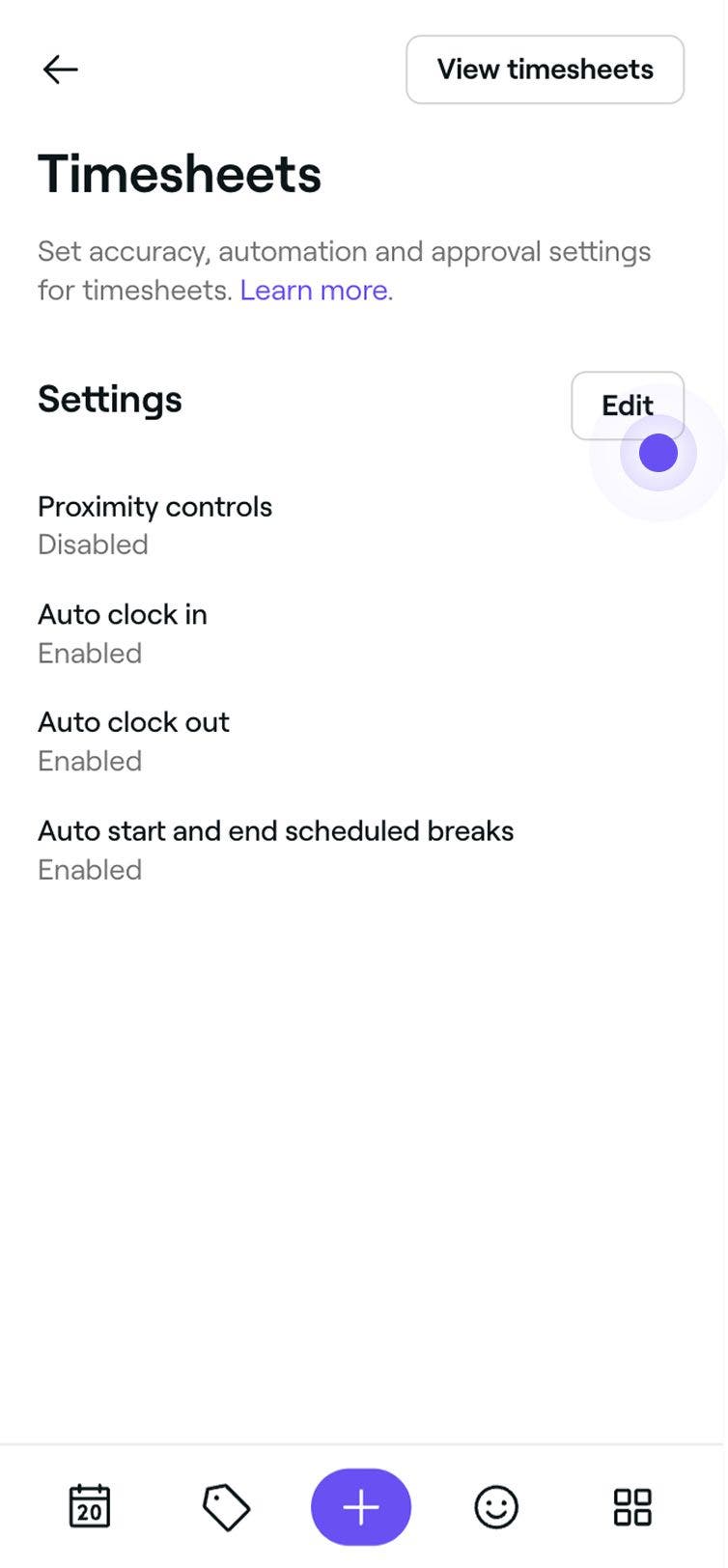The width and height of the screenshot is (728, 1568).
Task: Open the grid menu tab
Action: pyautogui.click(x=632, y=1506)
